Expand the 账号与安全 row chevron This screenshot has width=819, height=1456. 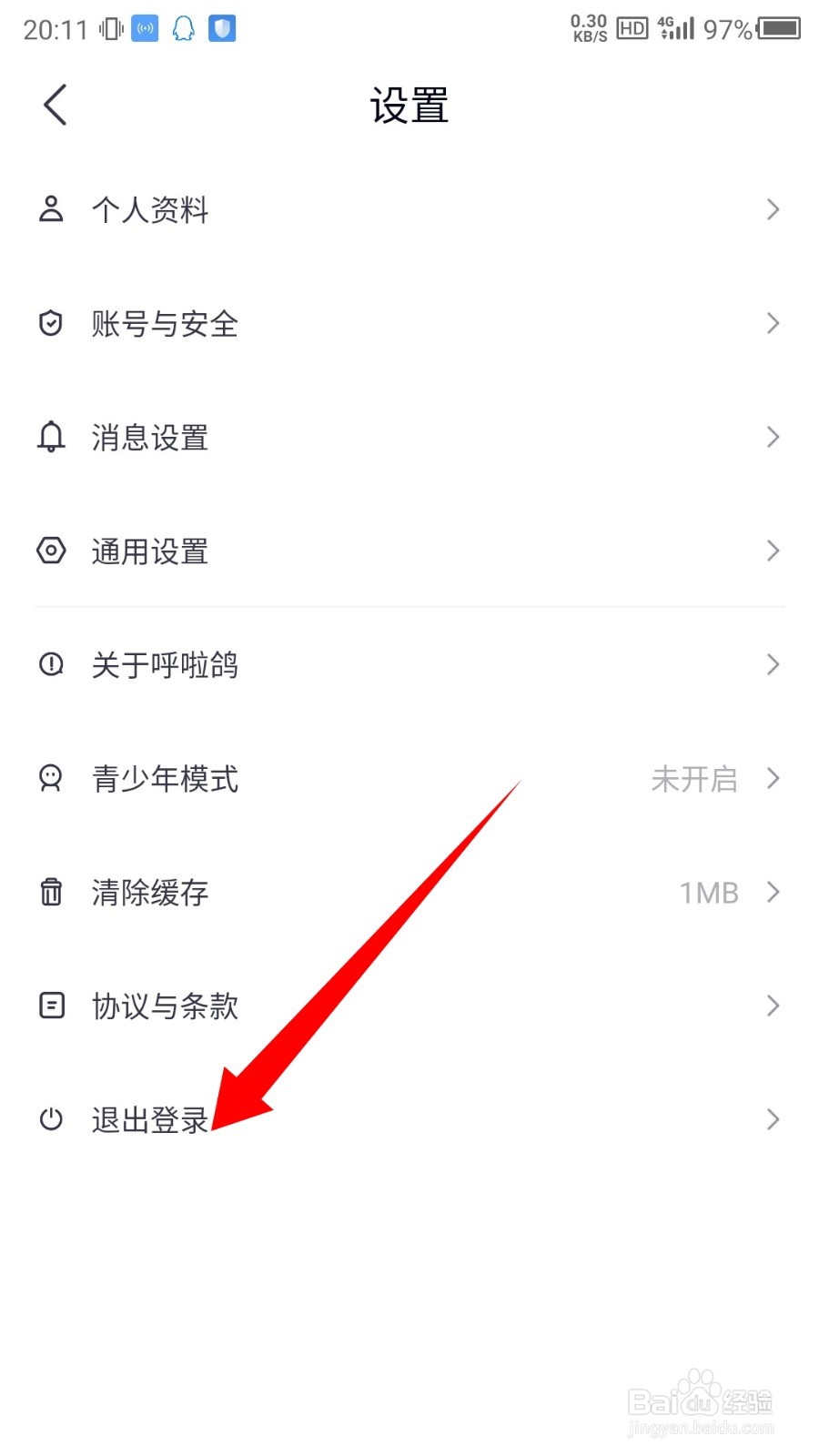[773, 323]
